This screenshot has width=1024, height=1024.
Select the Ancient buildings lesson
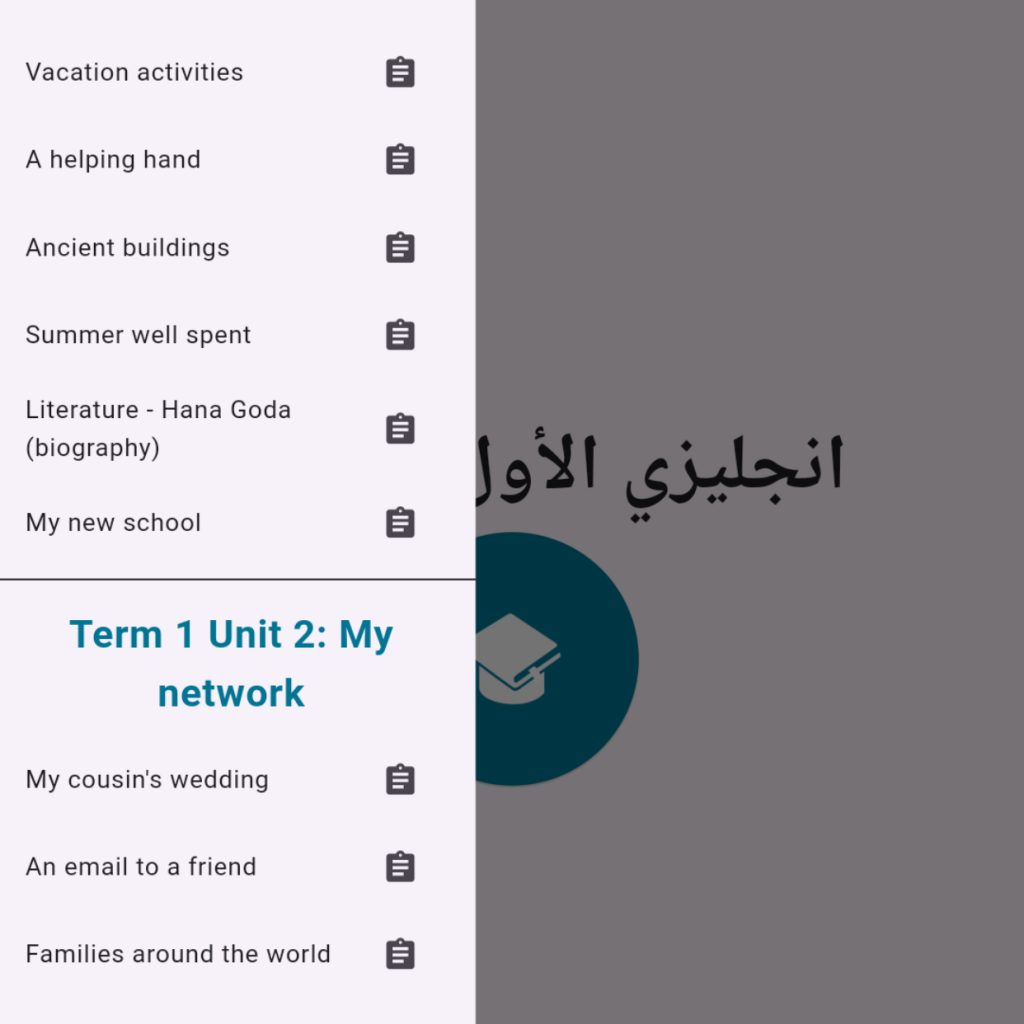[x=127, y=247]
